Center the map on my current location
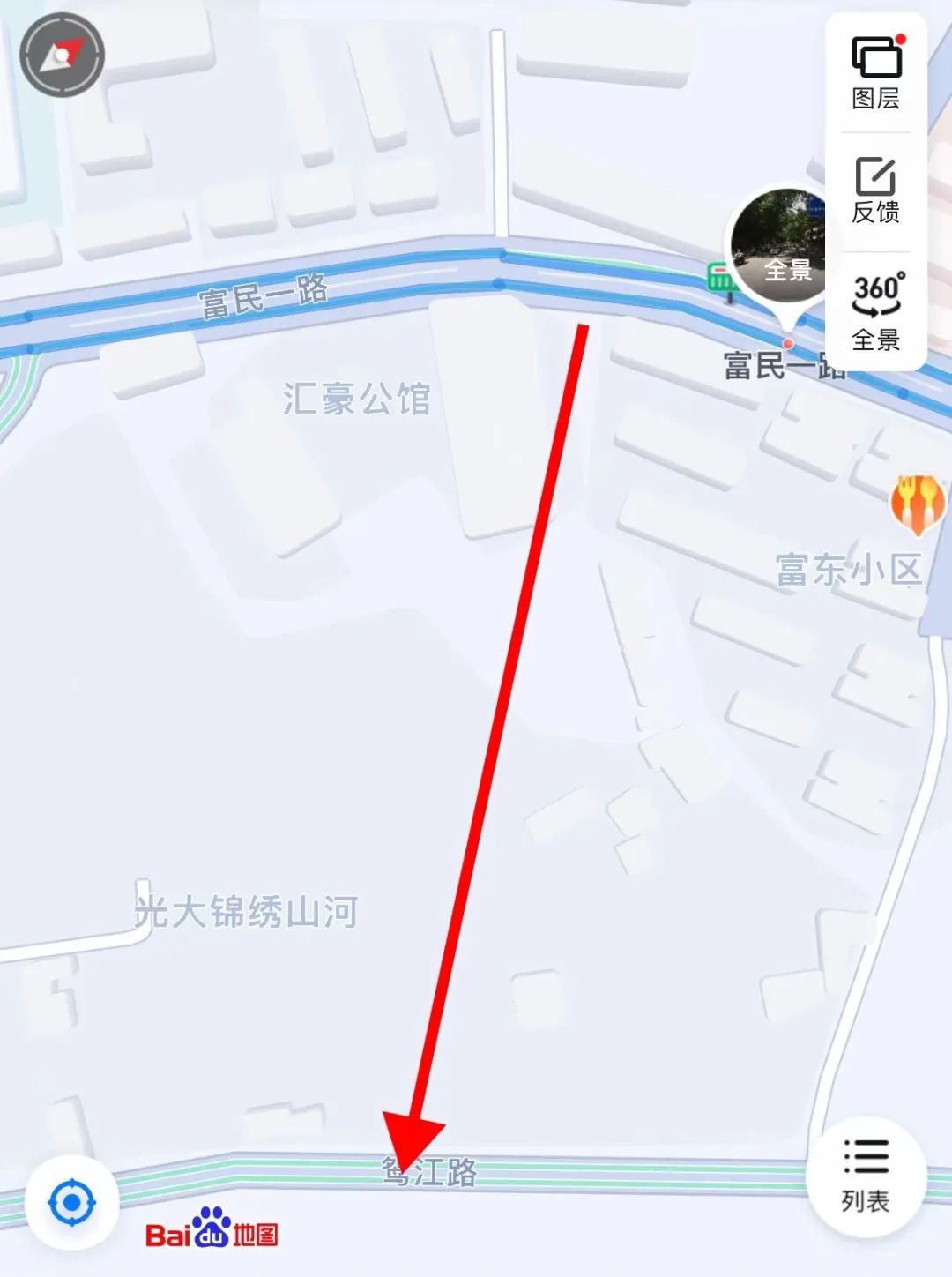952x1277 pixels. (71, 1201)
